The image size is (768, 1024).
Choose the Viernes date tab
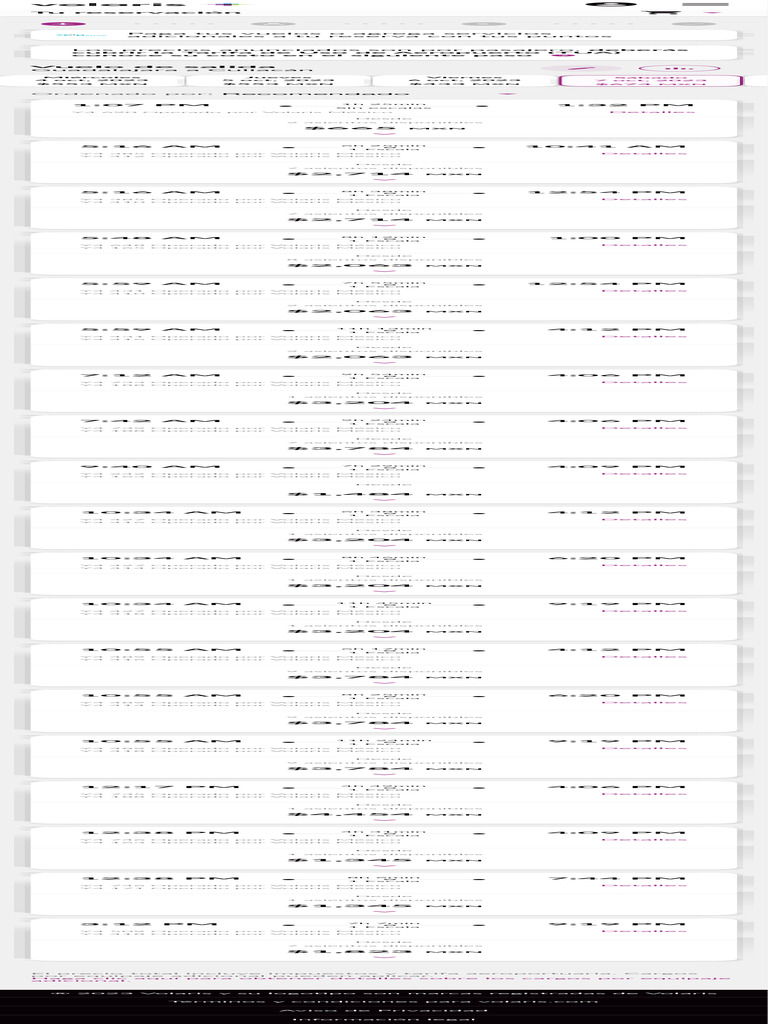464,81
